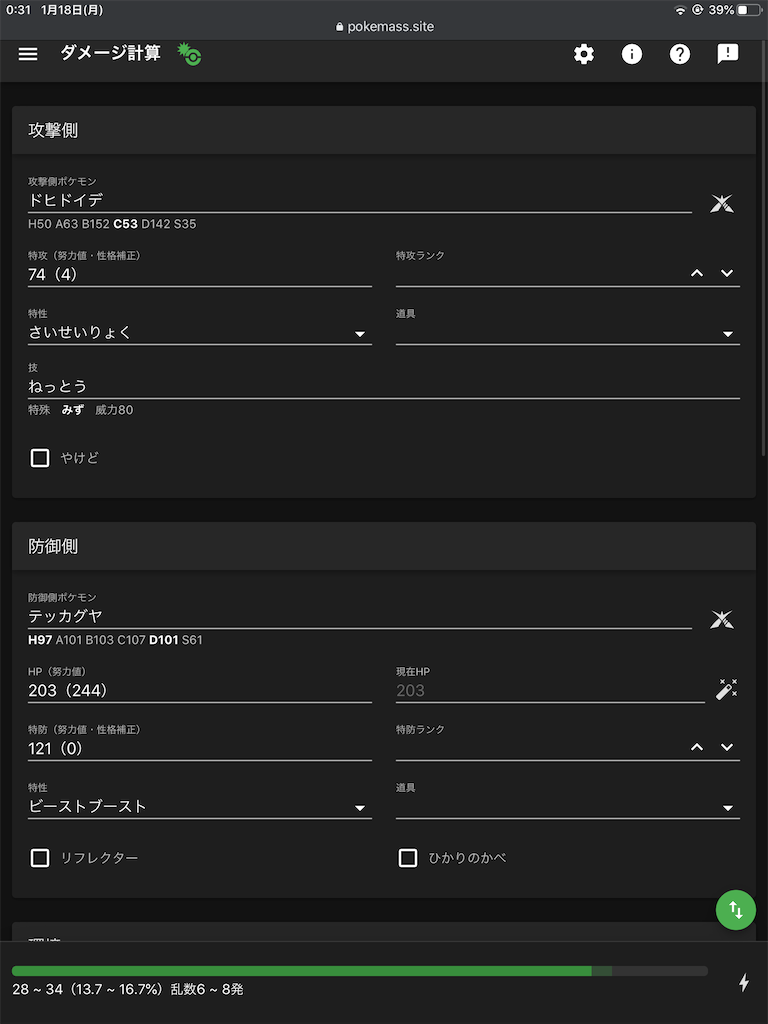Edit the defender Pokémon field テッカグヤ

click(360, 616)
